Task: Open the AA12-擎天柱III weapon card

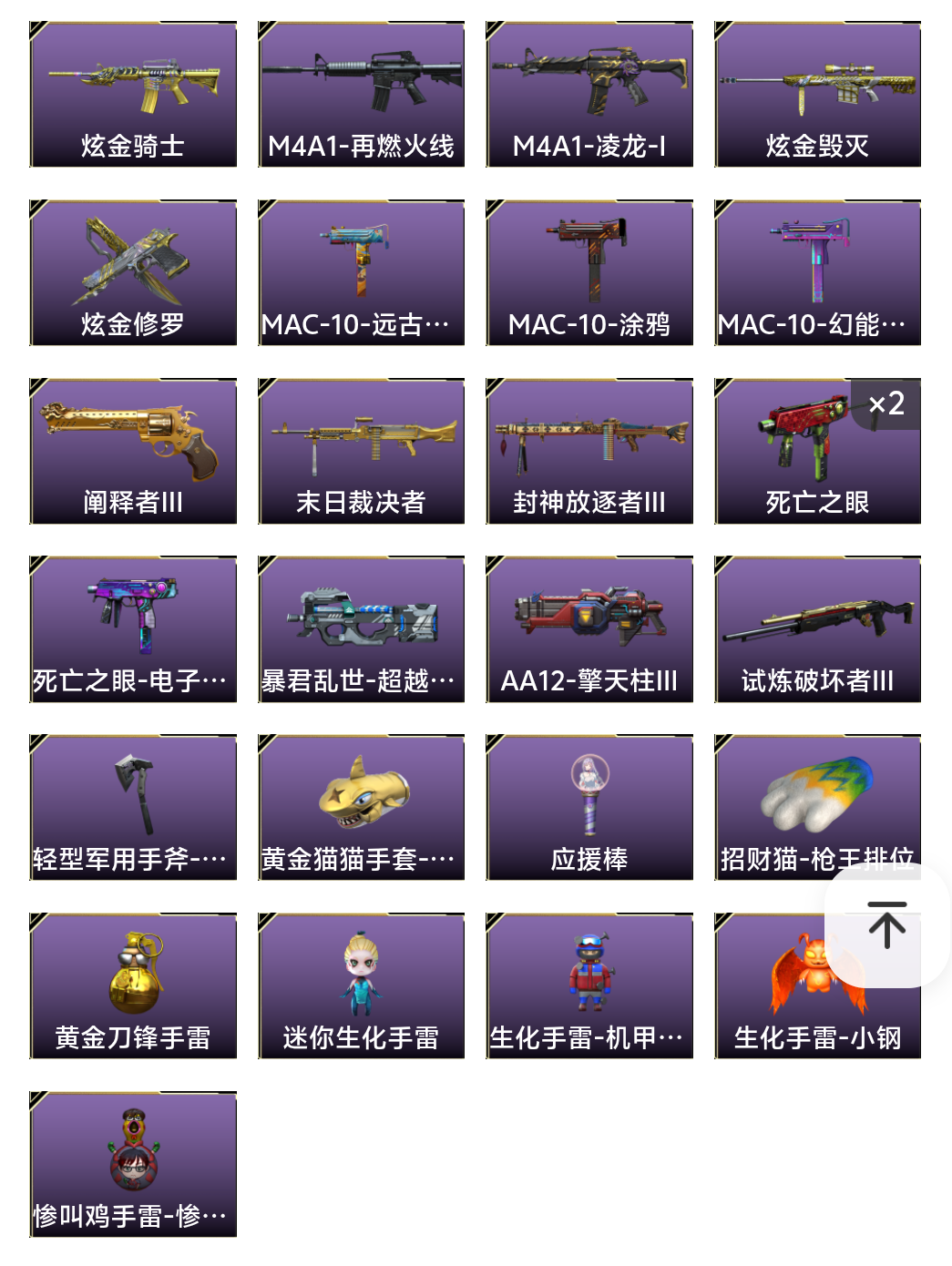Action: [589, 629]
